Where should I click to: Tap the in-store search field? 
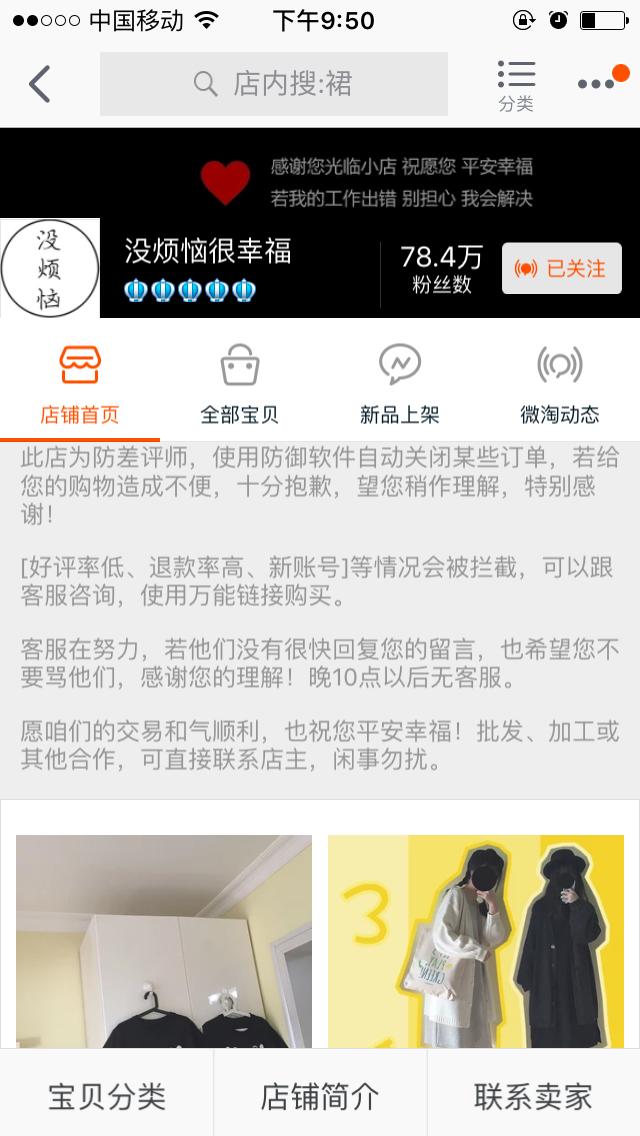[273, 84]
